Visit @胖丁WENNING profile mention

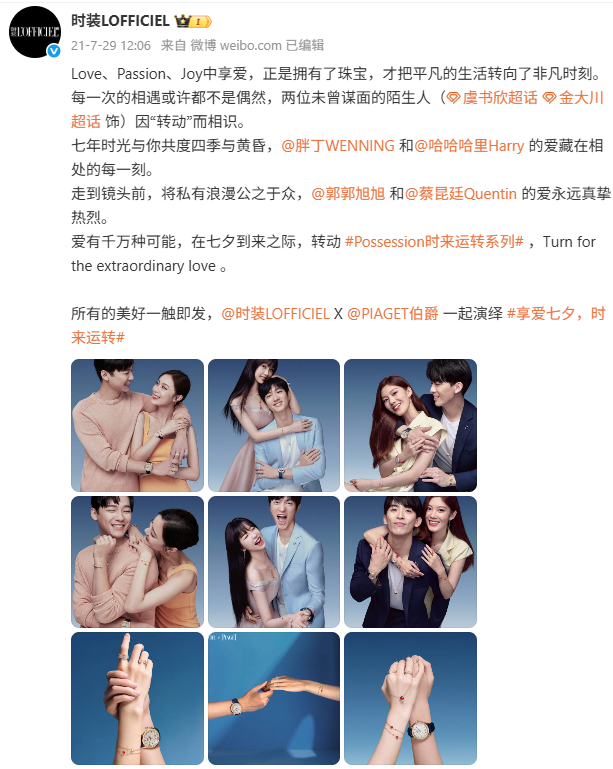(339, 145)
